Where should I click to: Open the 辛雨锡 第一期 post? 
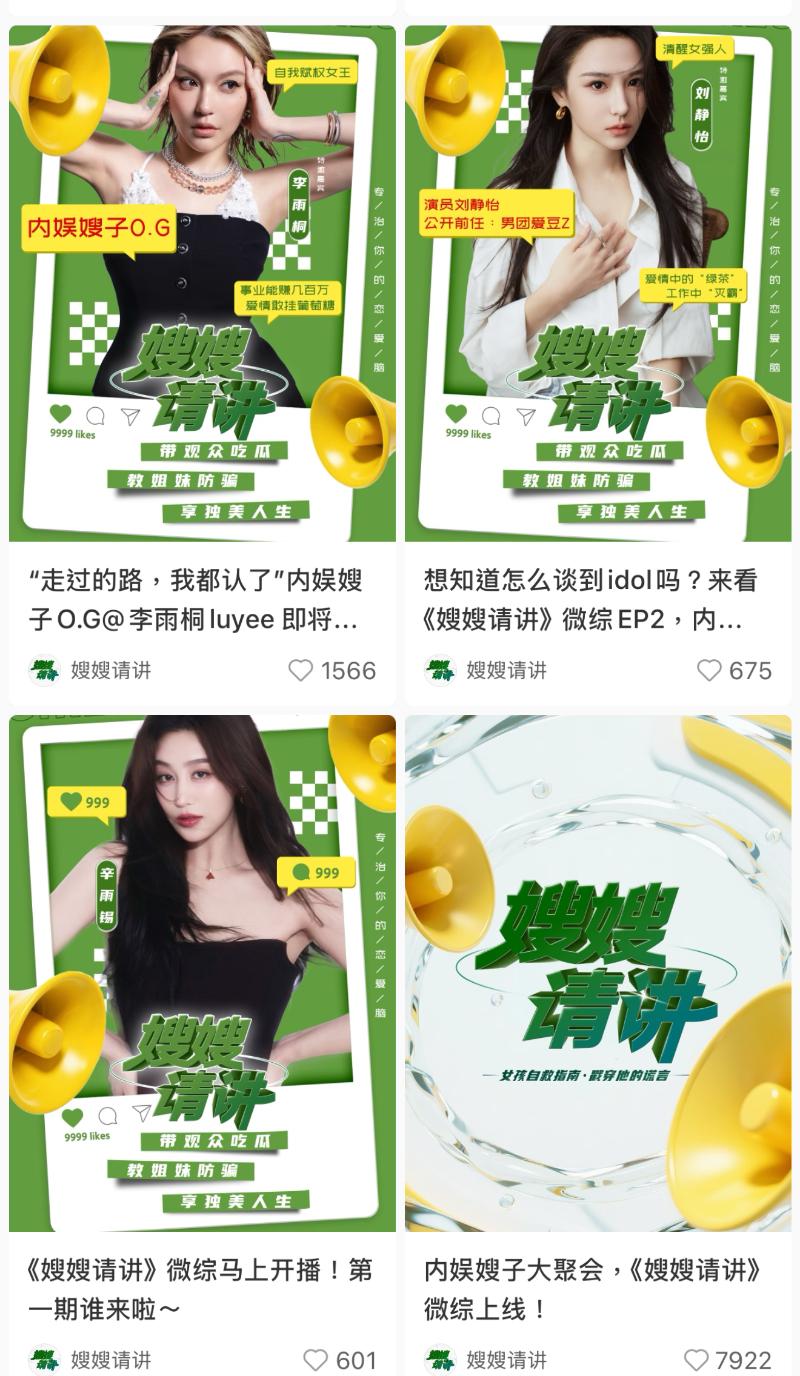[202, 972]
